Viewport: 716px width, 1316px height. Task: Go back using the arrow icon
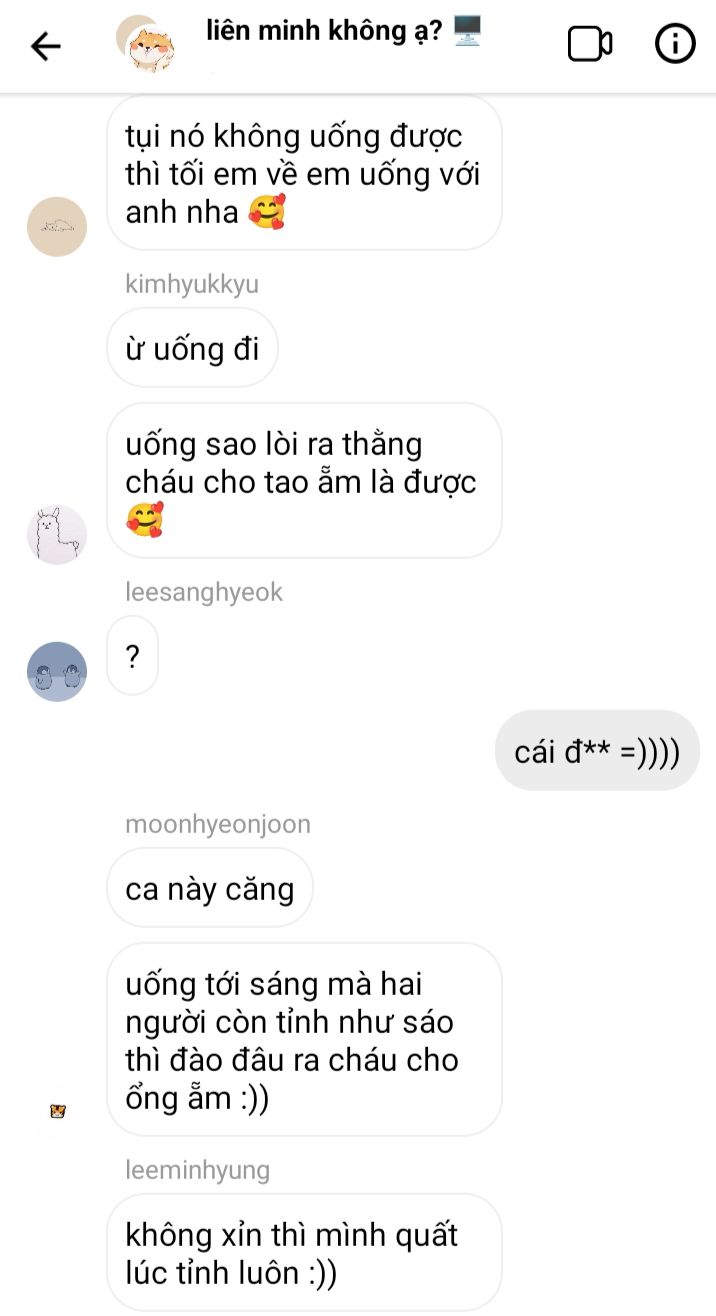(x=46, y=45)
